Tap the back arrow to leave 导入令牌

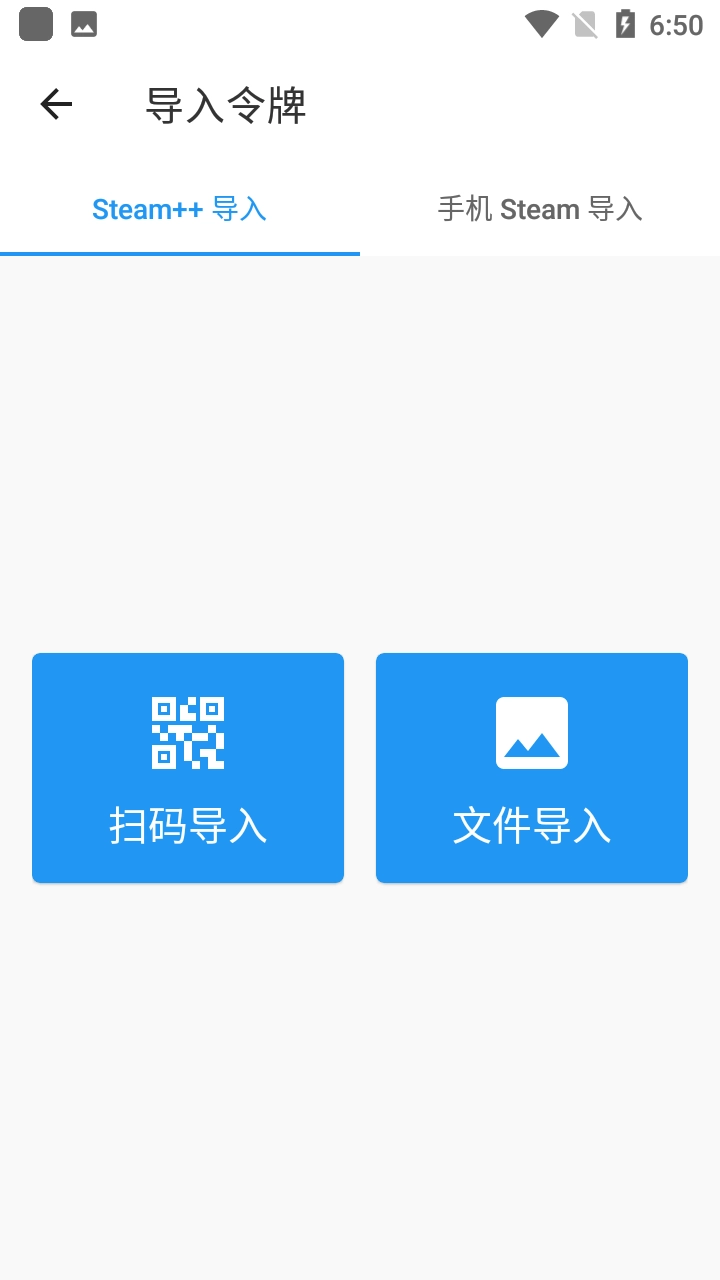[55, 103]
